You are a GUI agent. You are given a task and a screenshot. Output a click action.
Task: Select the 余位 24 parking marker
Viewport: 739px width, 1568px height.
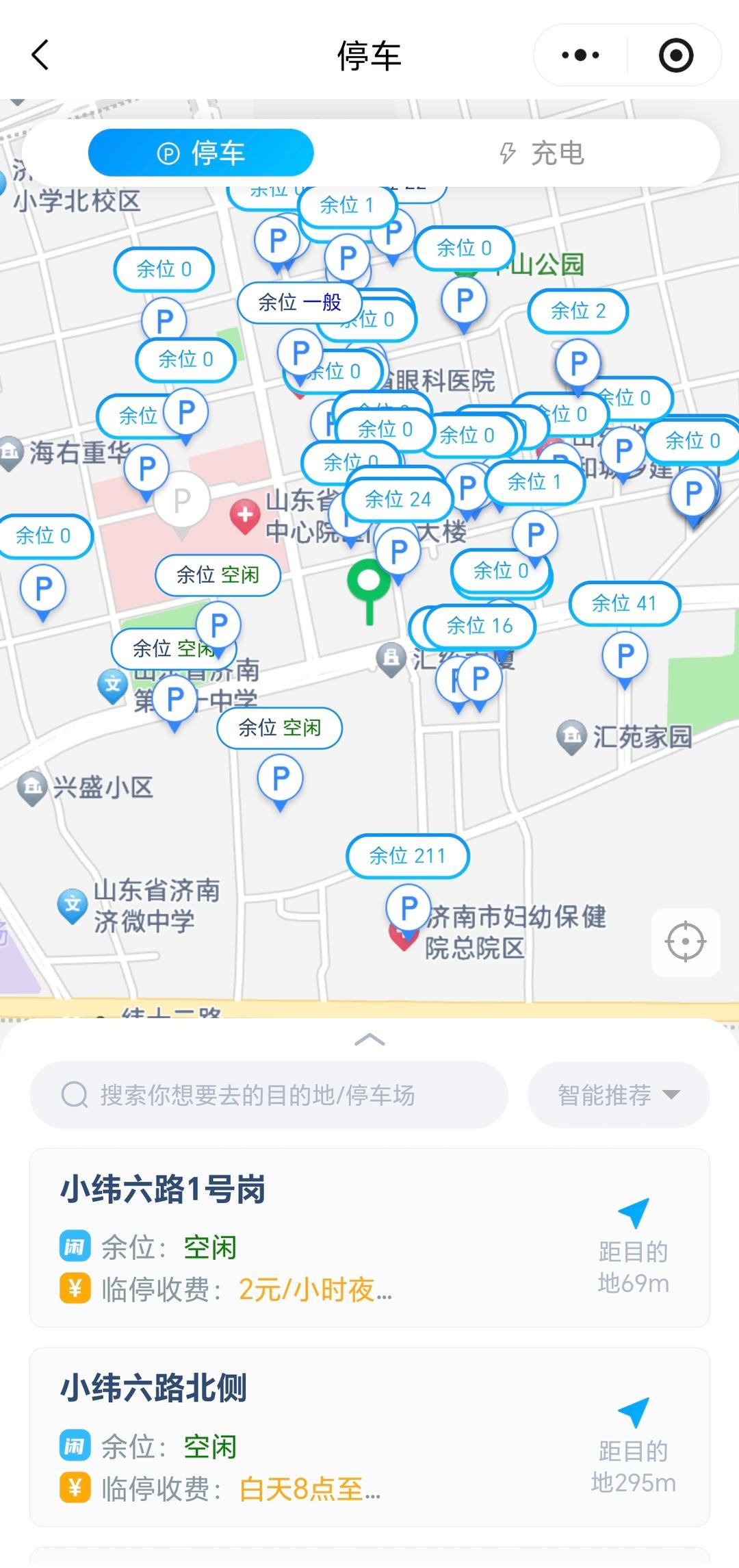[x=398, y=500]
